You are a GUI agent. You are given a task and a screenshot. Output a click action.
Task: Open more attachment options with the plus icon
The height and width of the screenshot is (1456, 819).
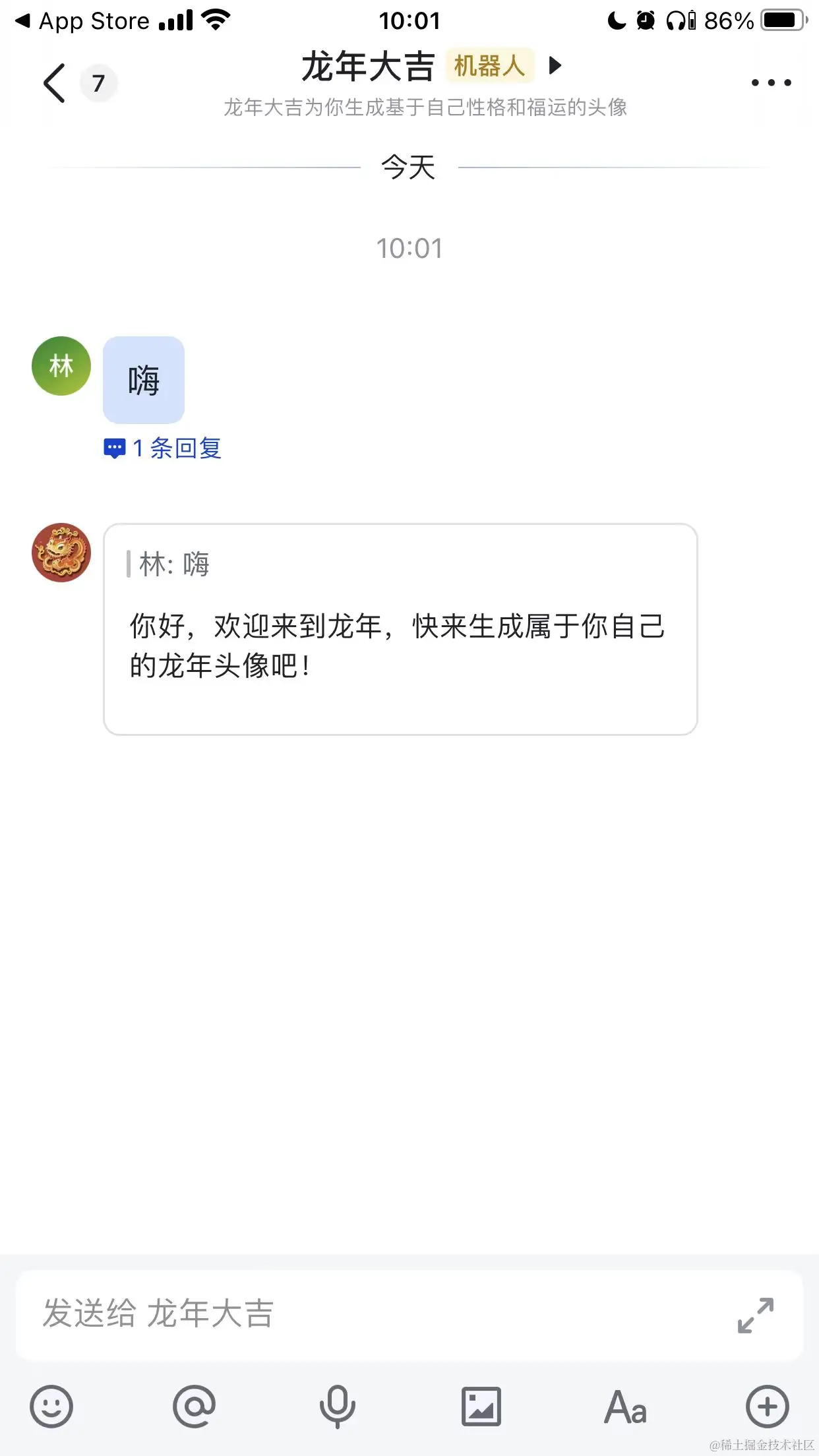click(768, 1407)
